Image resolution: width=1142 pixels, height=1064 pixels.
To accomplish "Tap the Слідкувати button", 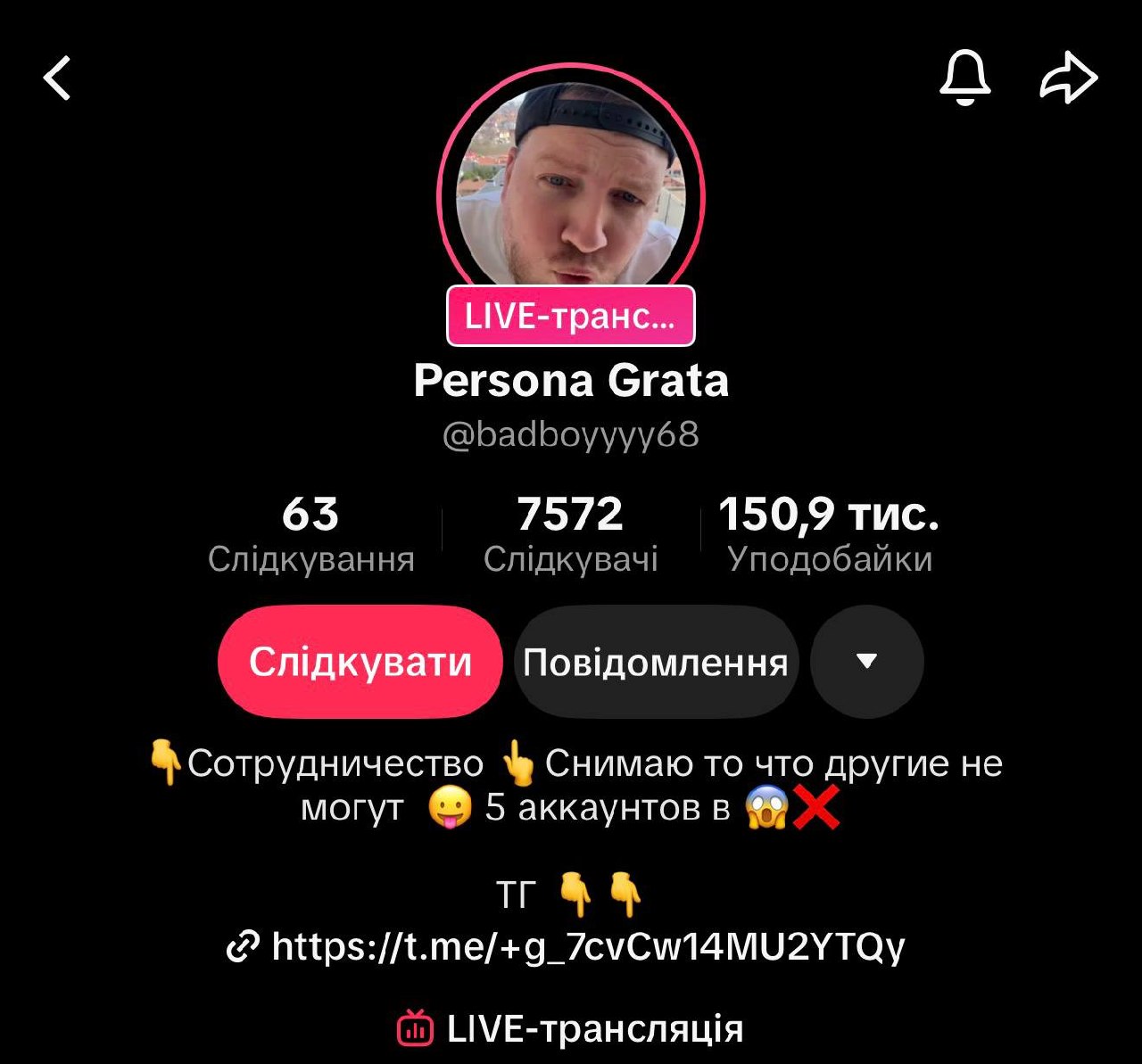I will (x=360, y=662).
